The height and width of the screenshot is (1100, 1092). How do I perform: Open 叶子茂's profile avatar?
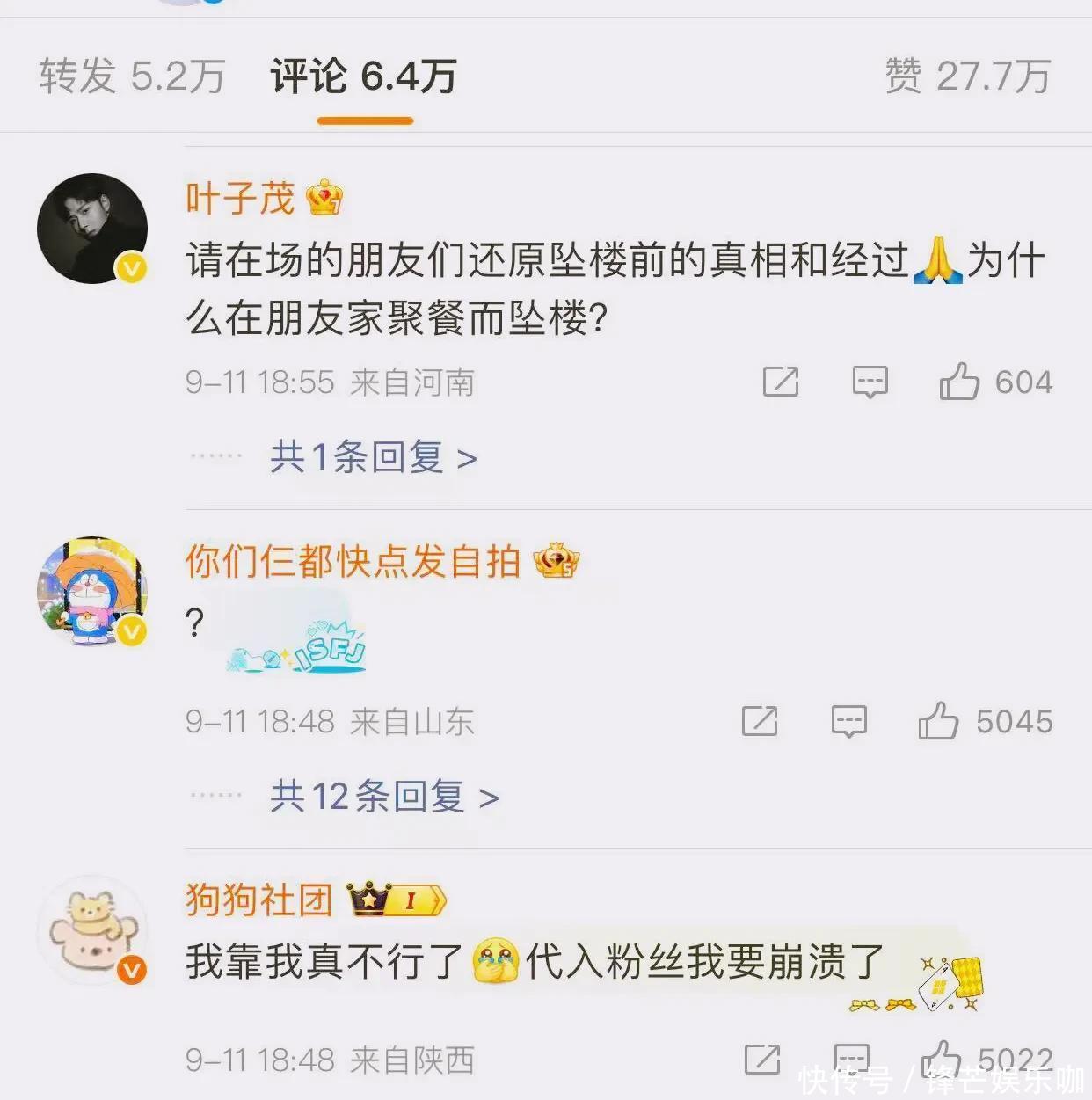click(91, 229)
